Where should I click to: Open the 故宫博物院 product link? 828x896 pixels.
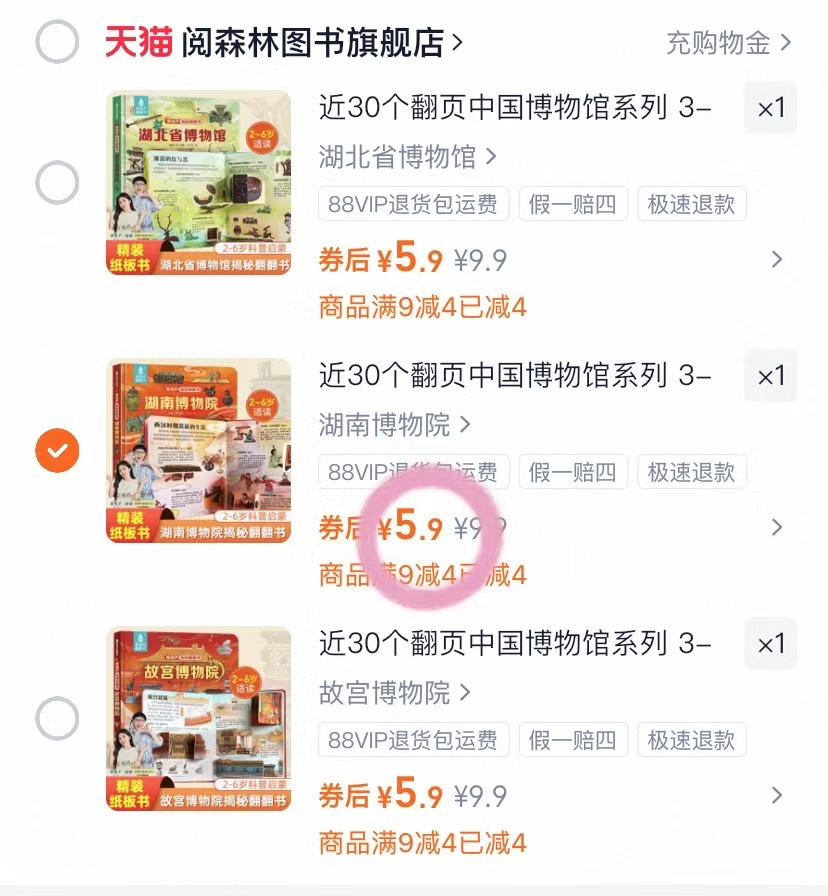coord(385,693)
